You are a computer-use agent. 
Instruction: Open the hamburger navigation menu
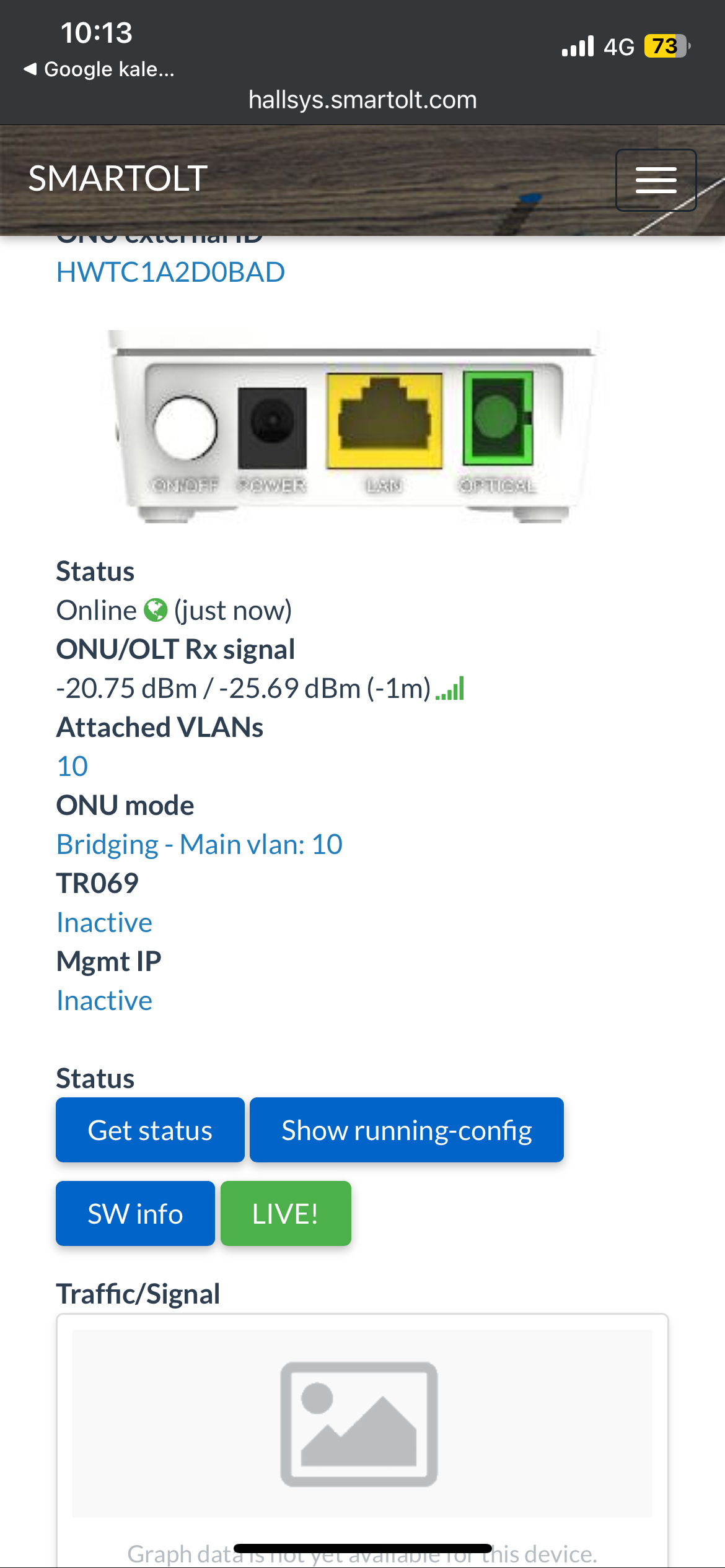tap(656, 180)
